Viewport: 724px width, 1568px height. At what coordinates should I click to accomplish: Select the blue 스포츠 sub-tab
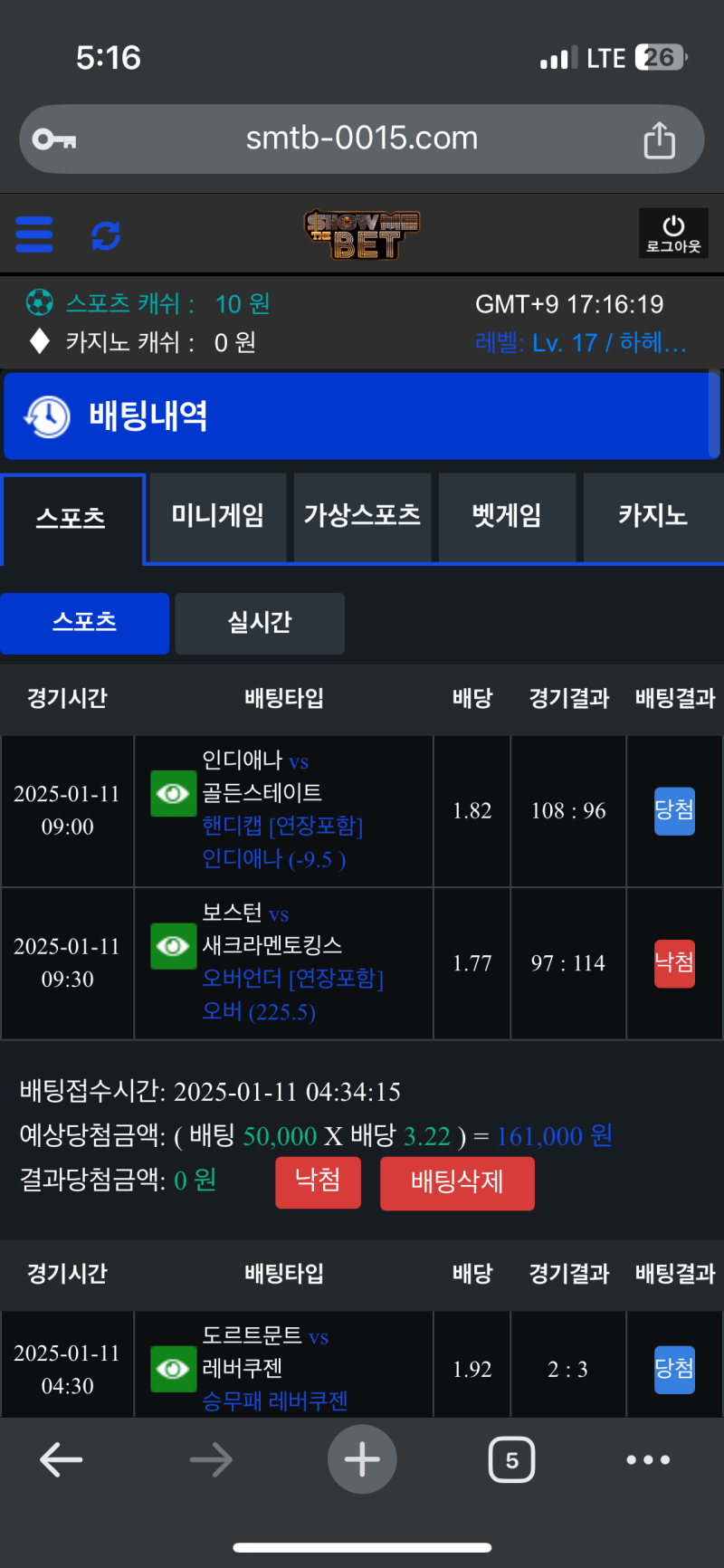(84, 623)
